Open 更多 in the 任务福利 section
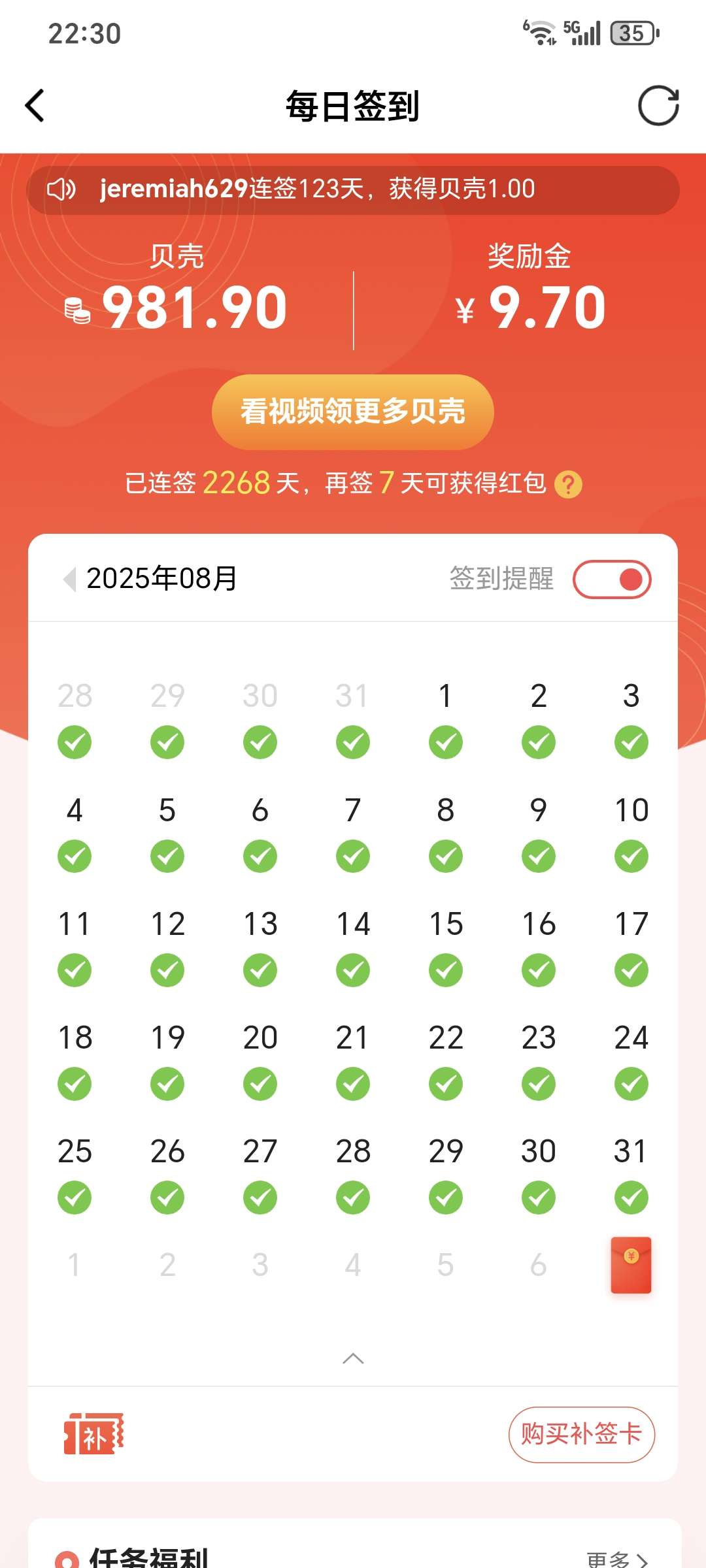This screenshot has height=1568, width=706. (x=616, y=1559)
